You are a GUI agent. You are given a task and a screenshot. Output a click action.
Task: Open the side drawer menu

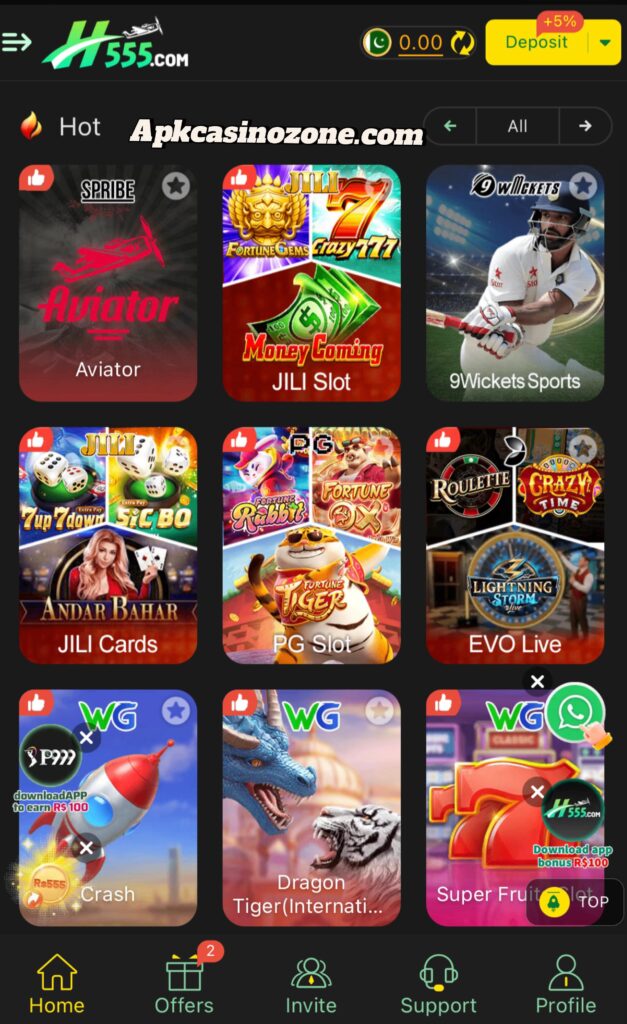click(17, 42)
